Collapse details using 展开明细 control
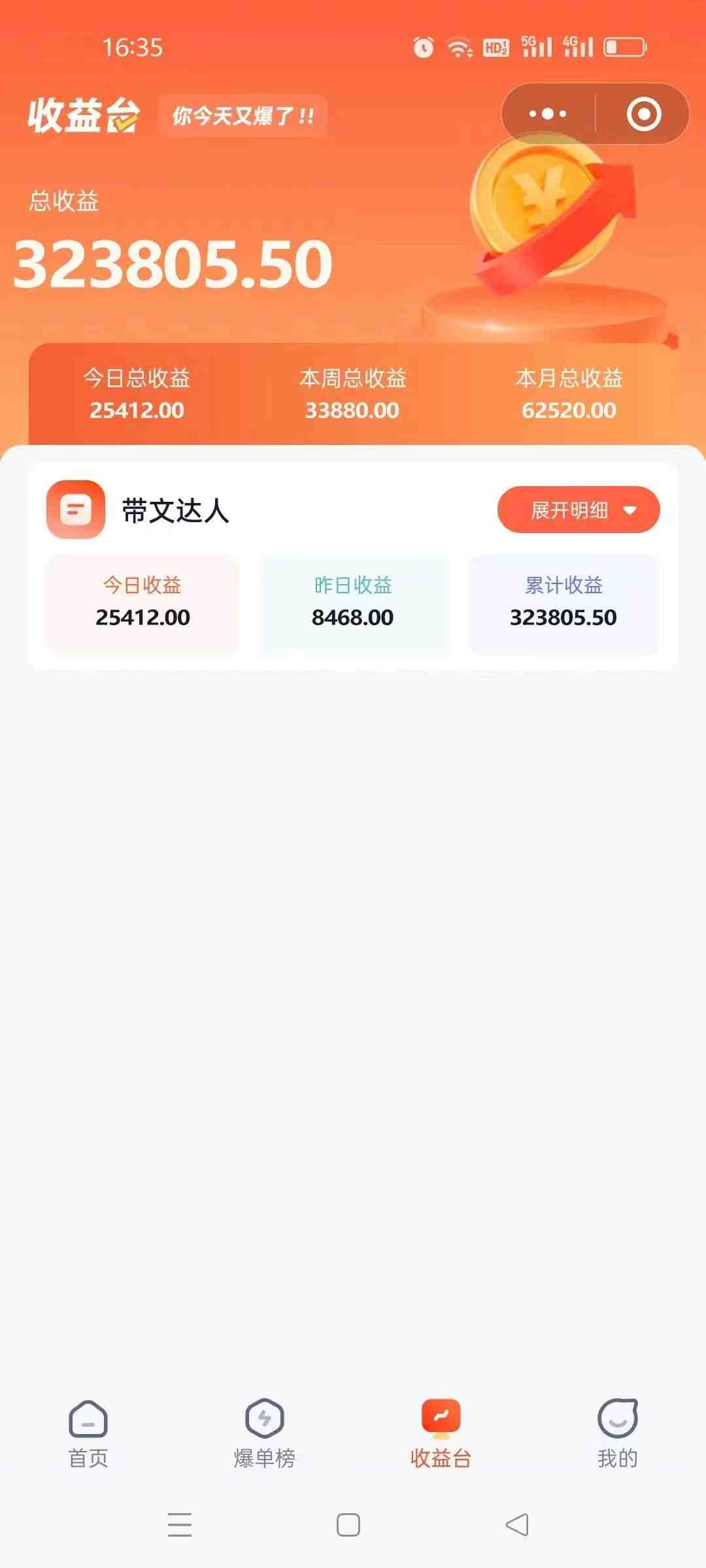 578,510
